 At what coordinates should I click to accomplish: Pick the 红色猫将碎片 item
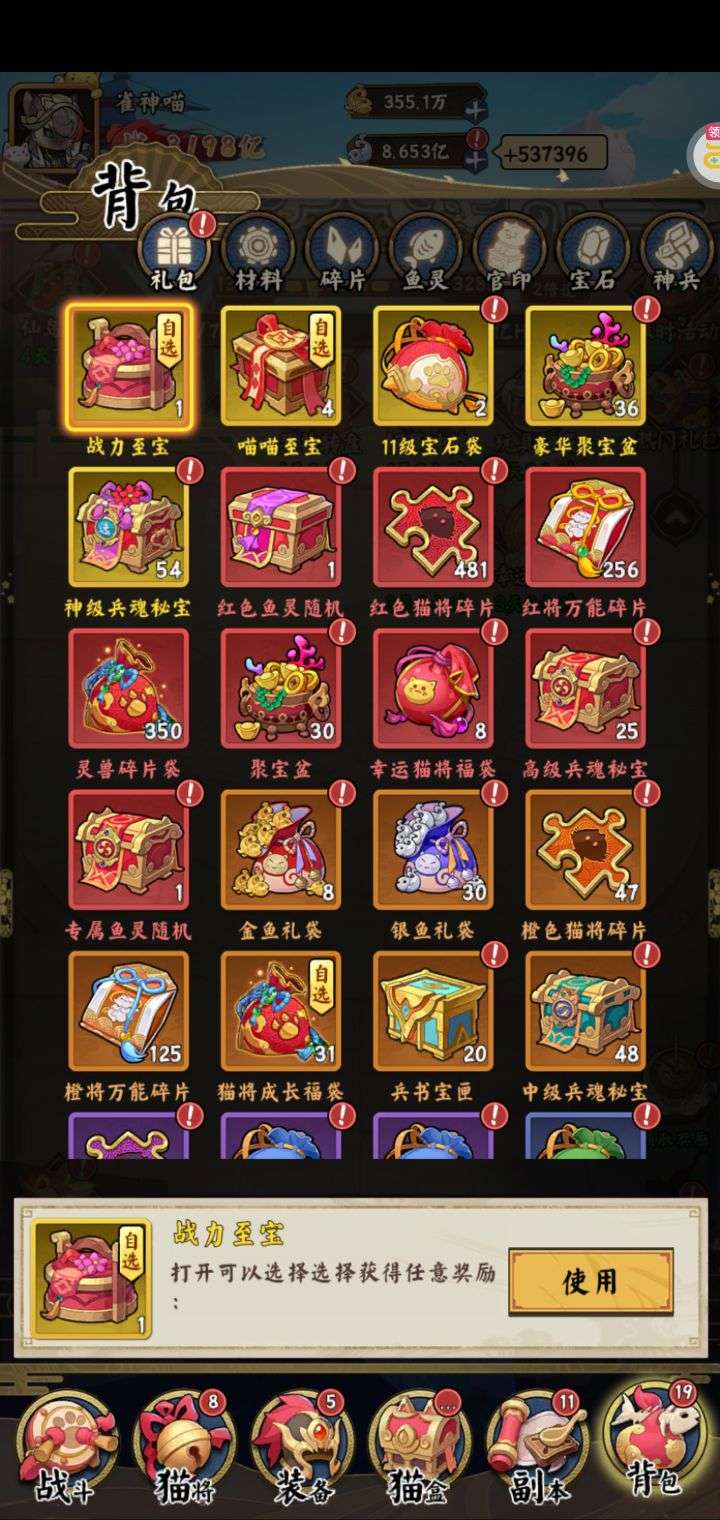[433, 527]
